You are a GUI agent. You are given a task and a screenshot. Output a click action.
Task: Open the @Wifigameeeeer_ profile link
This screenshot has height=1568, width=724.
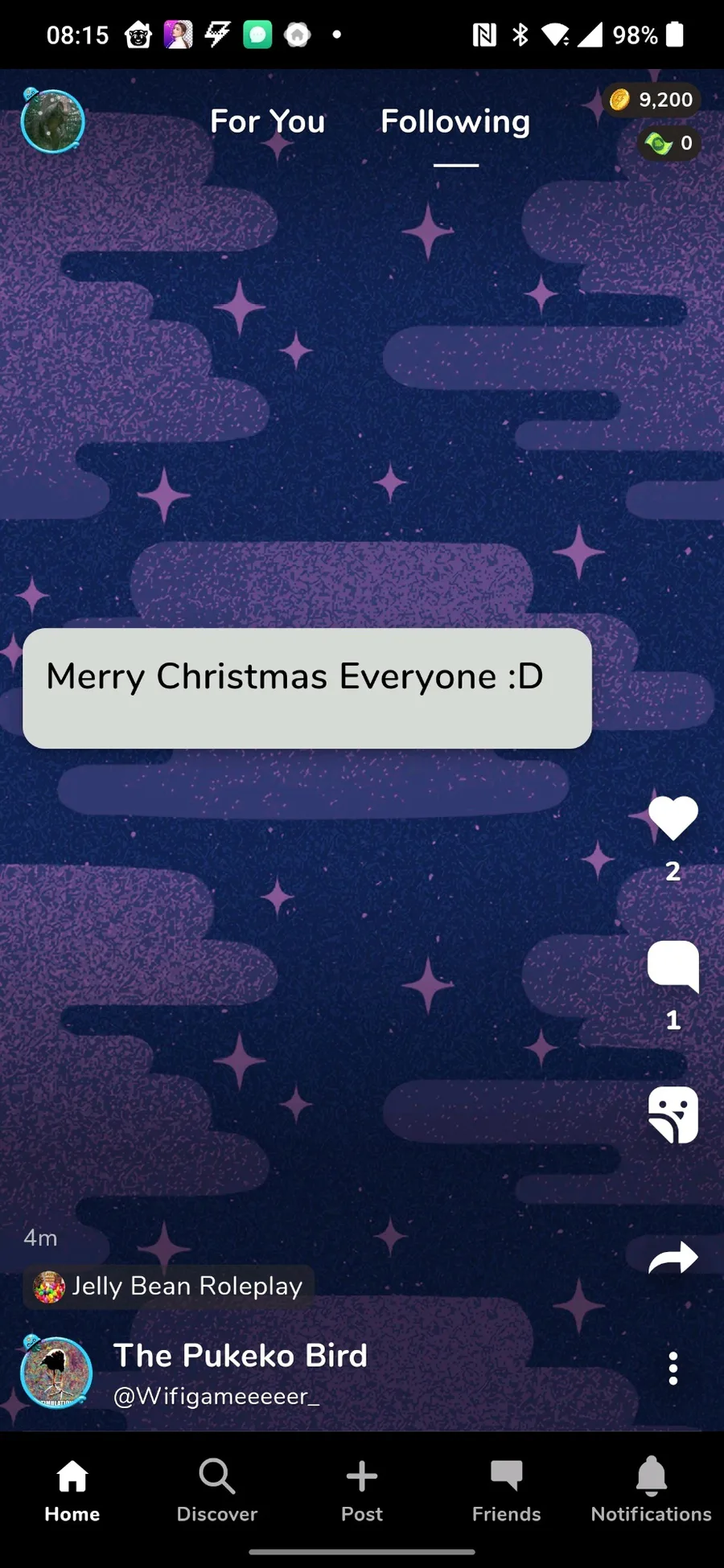click(x=216, y=1396)
